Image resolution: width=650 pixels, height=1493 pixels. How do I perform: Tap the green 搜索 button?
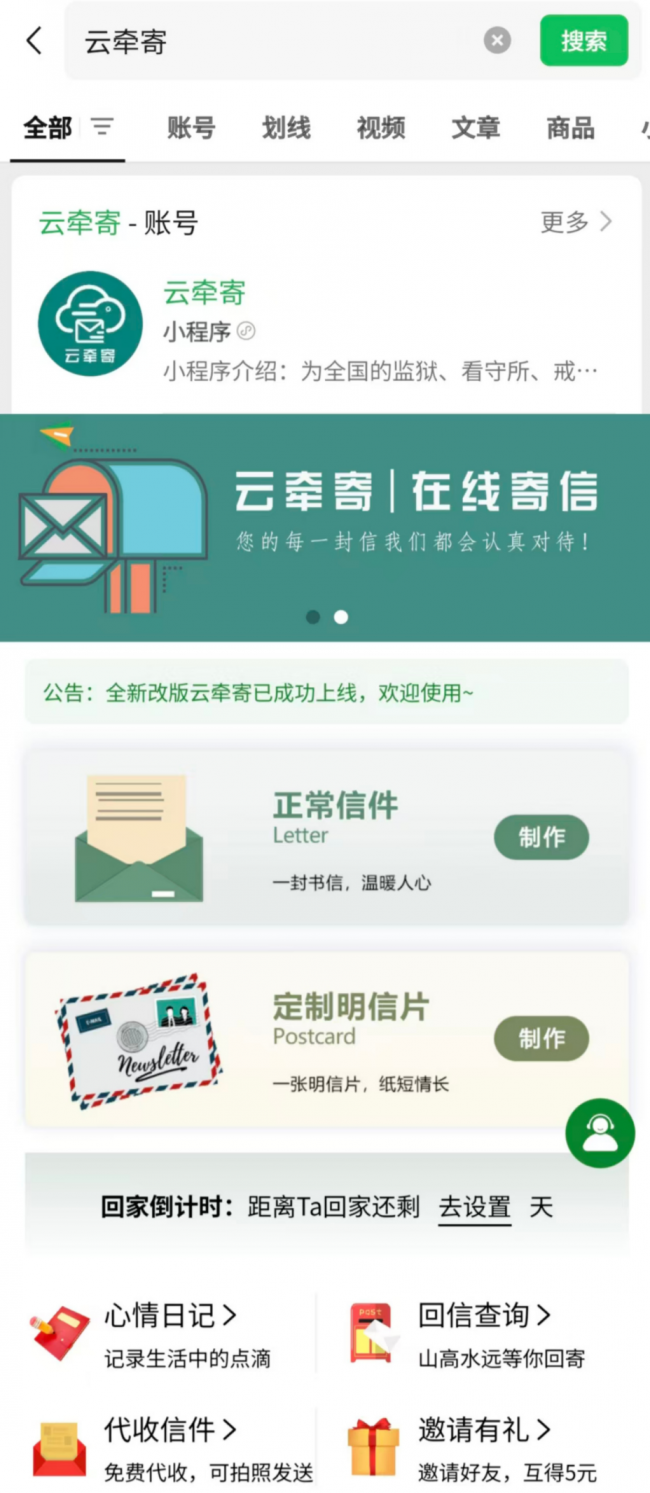(x=583, y=41)
